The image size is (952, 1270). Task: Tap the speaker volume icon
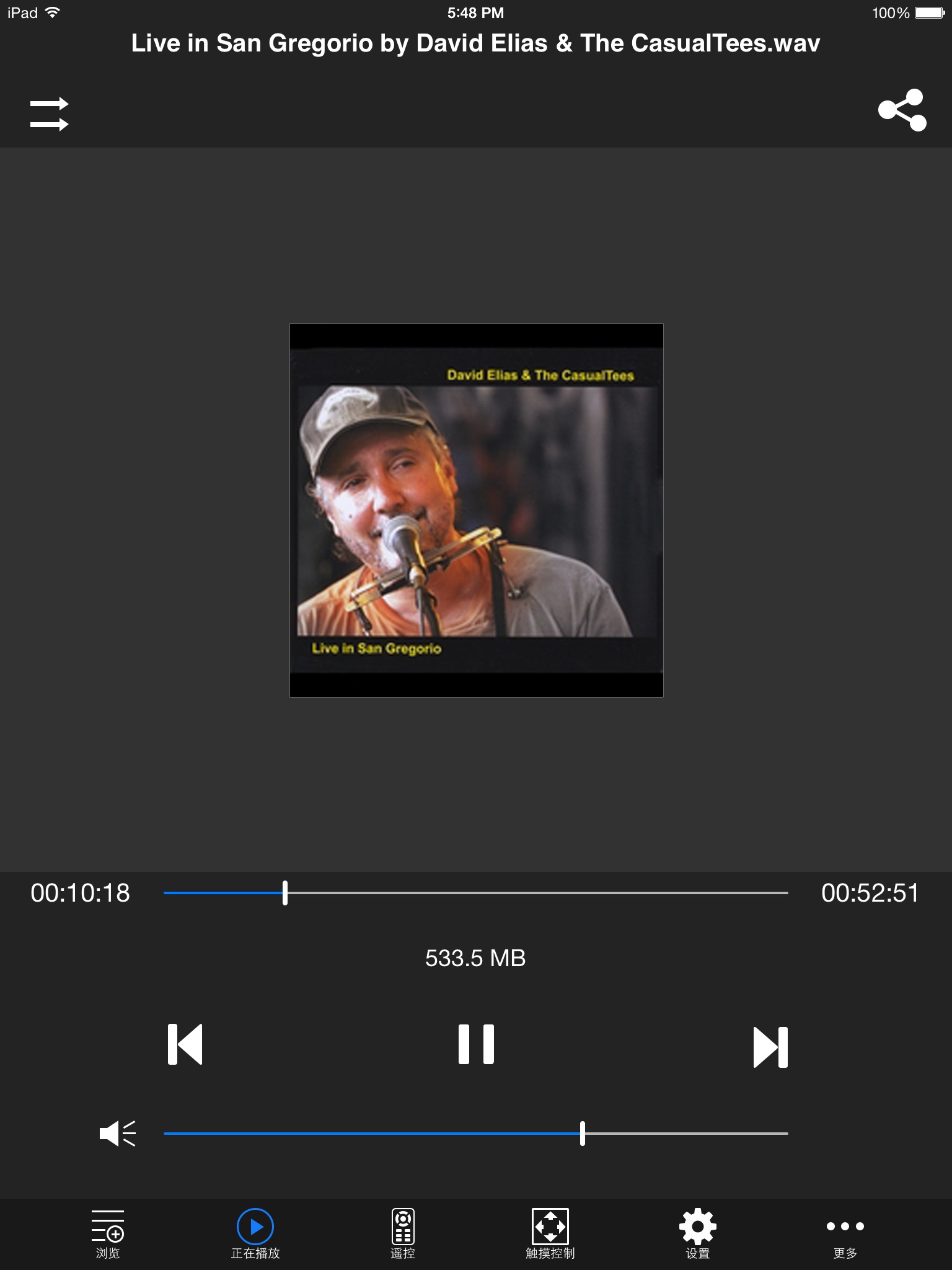click(x=118, y=1134)
